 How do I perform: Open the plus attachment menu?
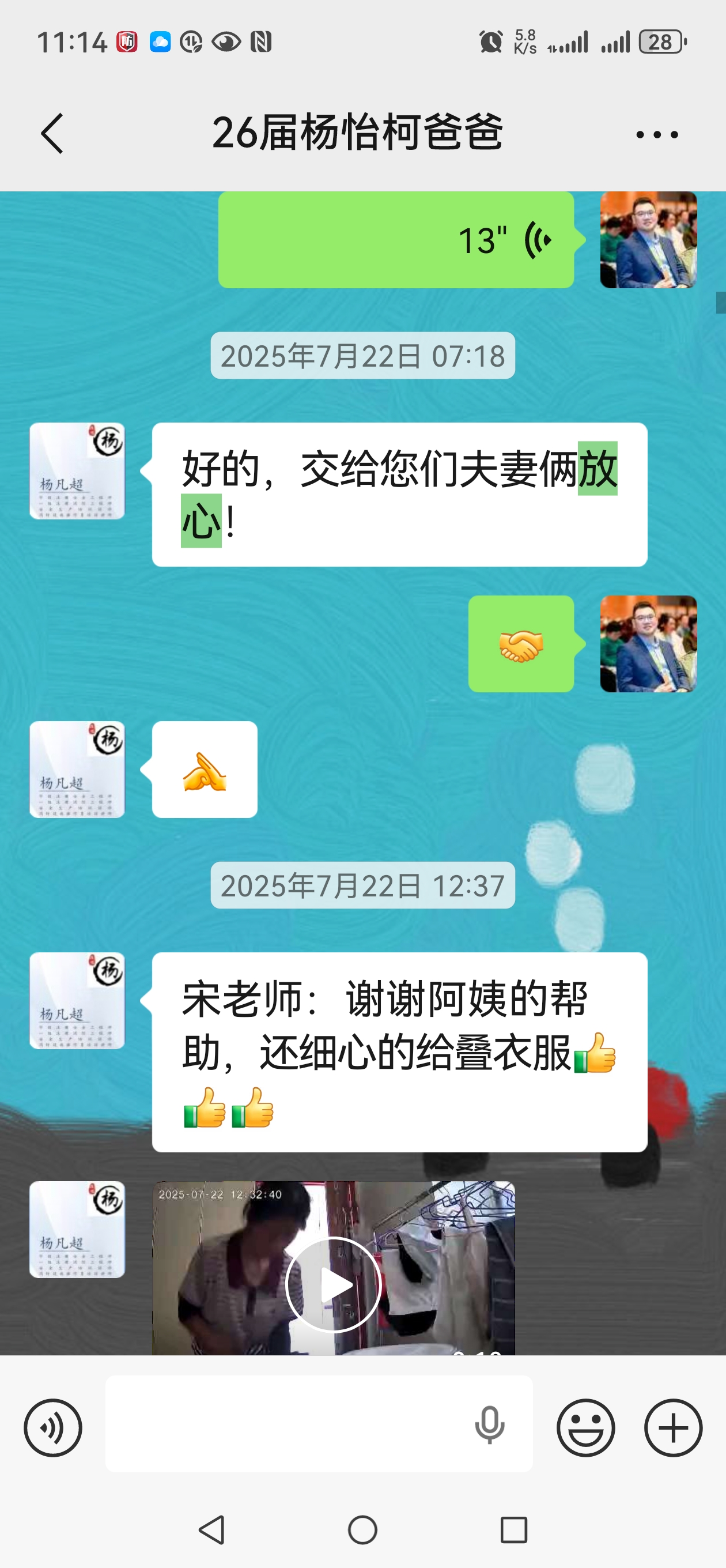coord(673,1427)
